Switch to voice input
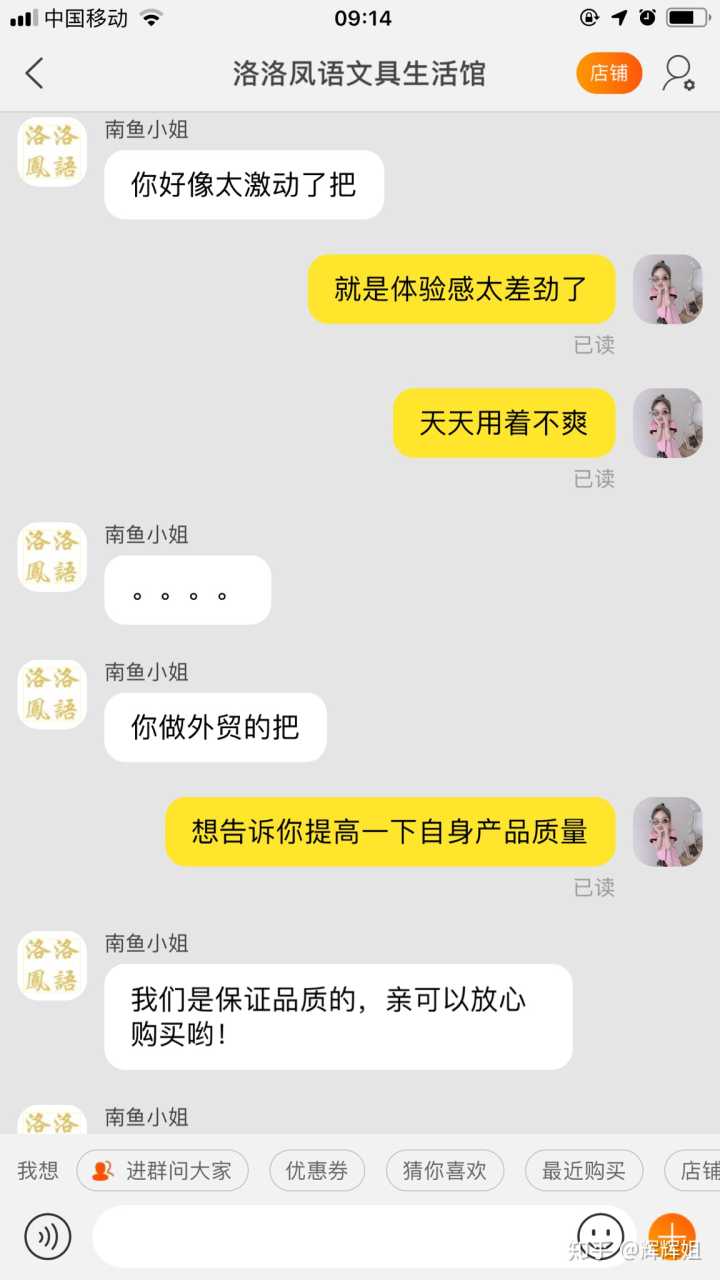This screenshot has width=720, height=1280. 48,1236
